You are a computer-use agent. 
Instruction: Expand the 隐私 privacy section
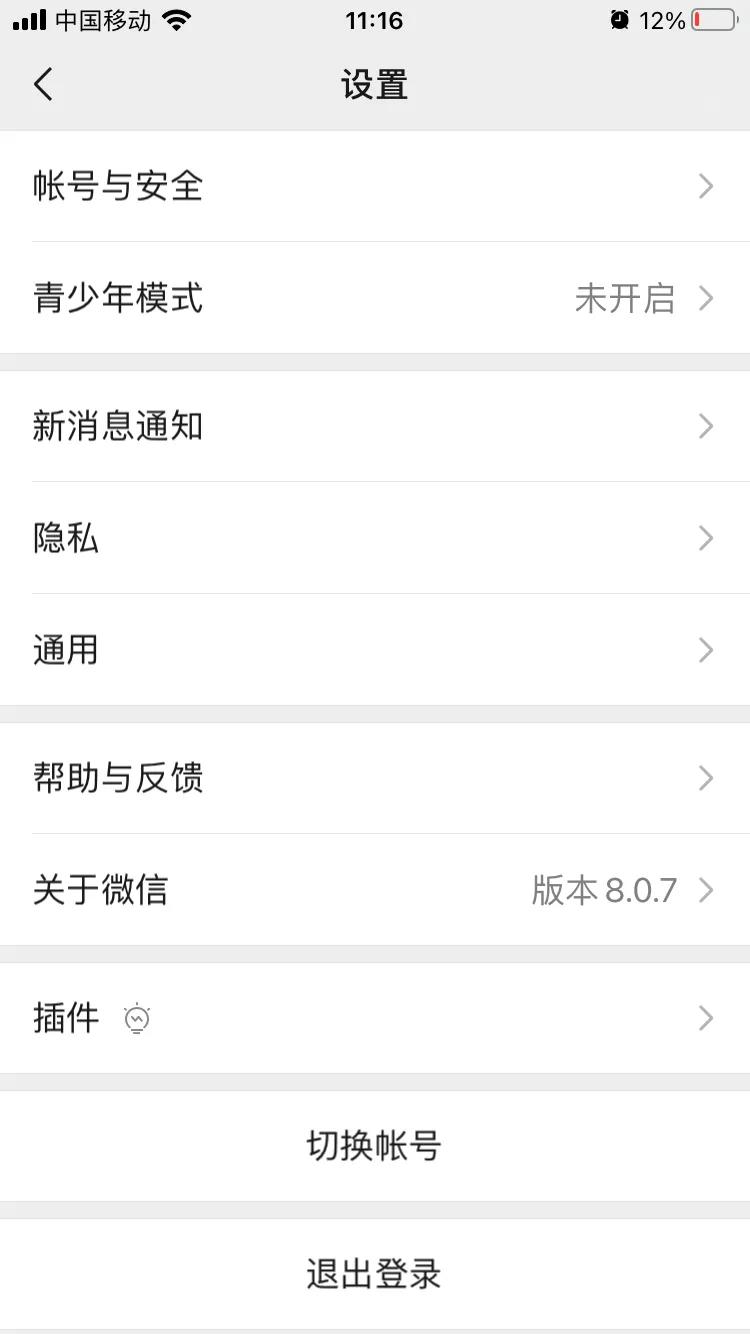point(375,538)
